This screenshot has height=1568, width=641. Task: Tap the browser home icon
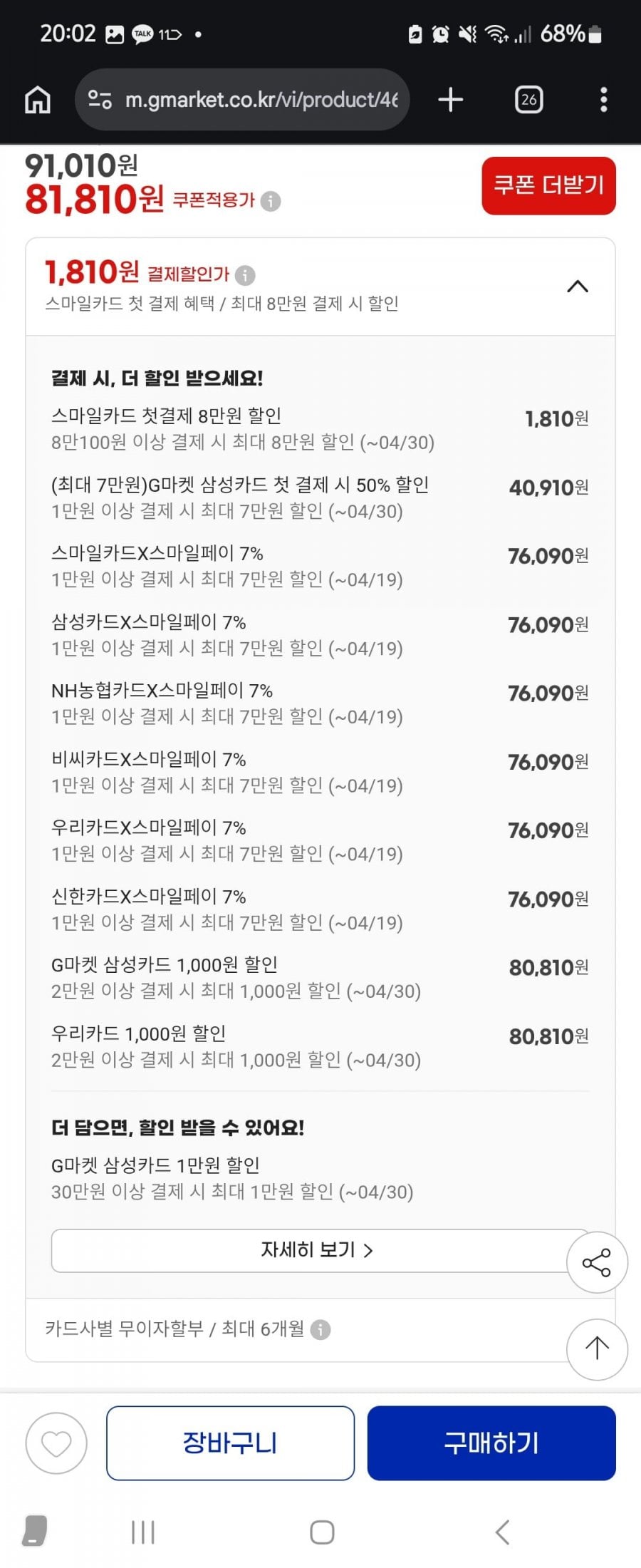[38, 100]
